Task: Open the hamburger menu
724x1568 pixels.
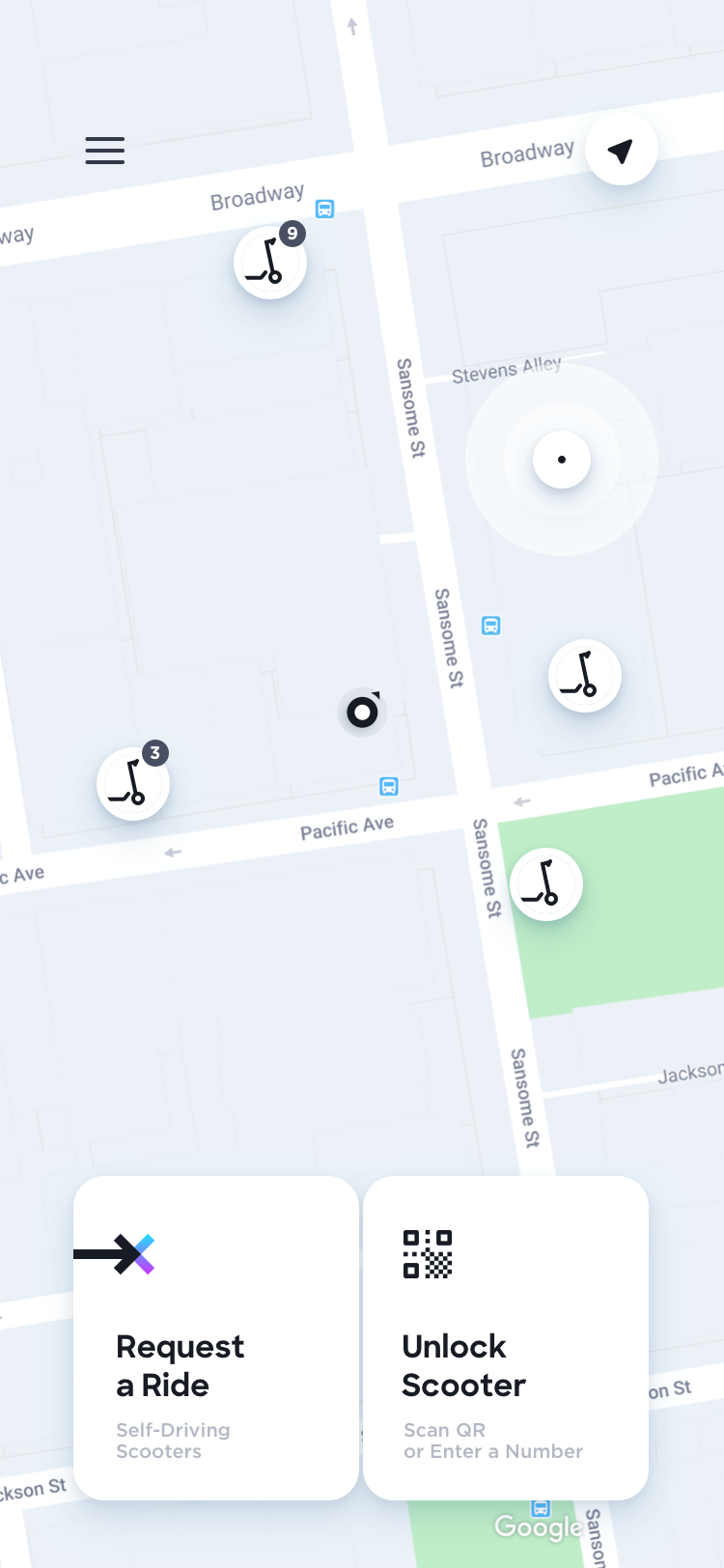Action: [x=104, y=151]
